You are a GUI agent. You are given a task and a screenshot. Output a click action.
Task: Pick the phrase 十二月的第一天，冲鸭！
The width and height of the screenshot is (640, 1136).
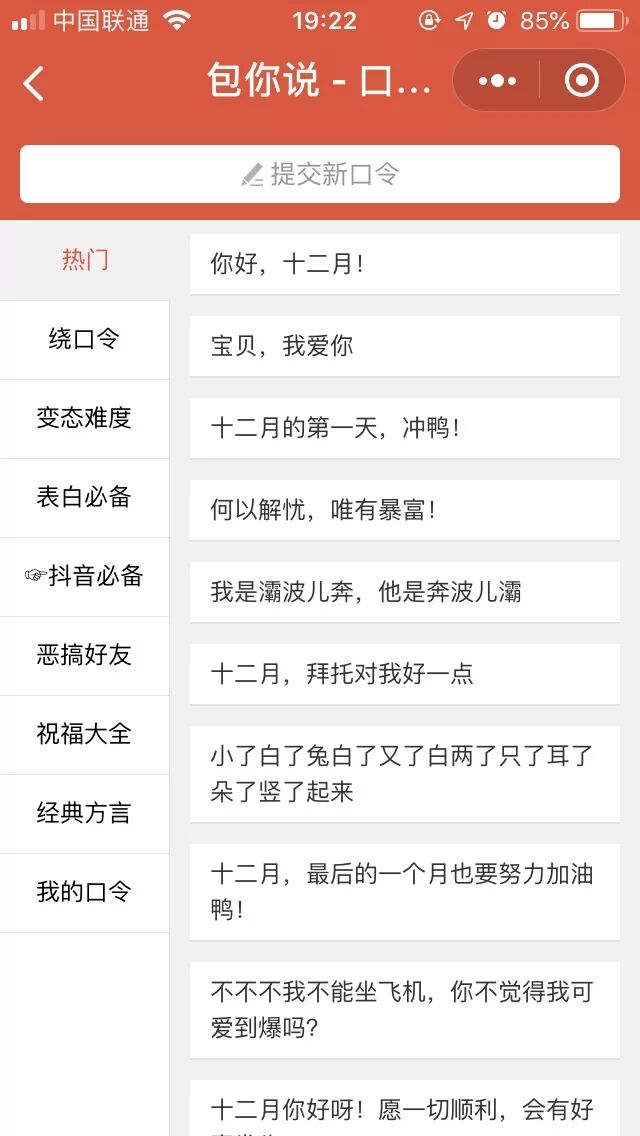tap(404, 429)
